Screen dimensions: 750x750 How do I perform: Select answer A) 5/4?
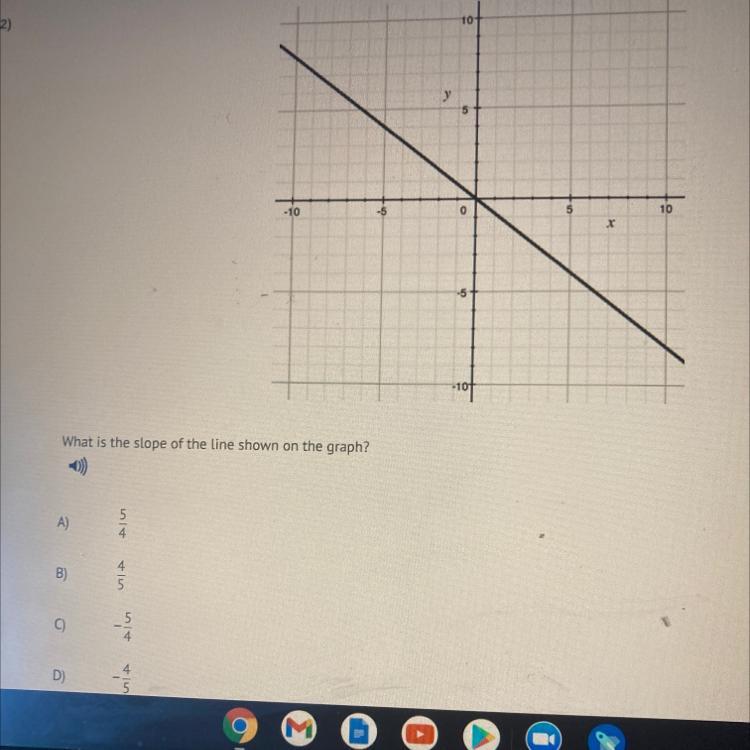tap(122, 522)
